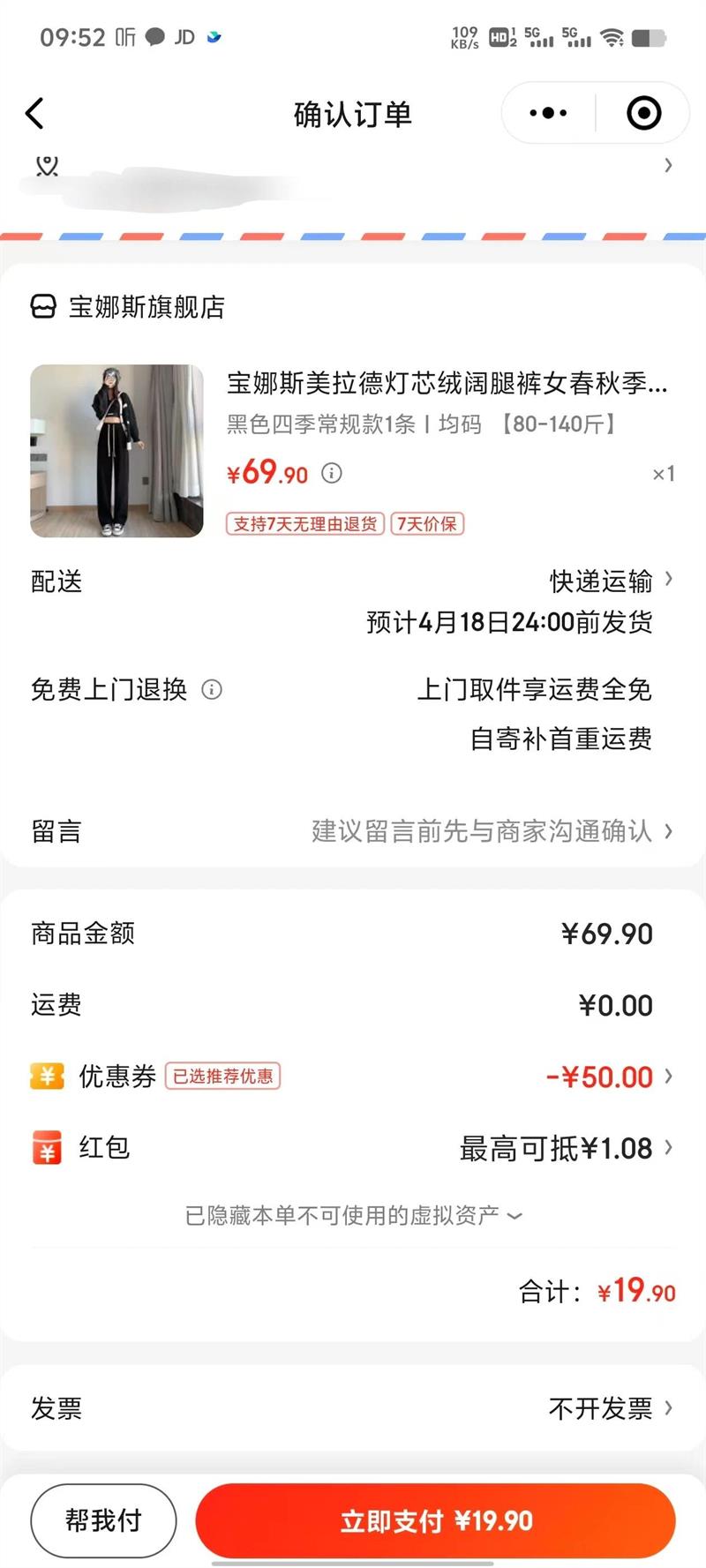
Task: Open the 发票 invoice settings
Action: click(353, 1408)
